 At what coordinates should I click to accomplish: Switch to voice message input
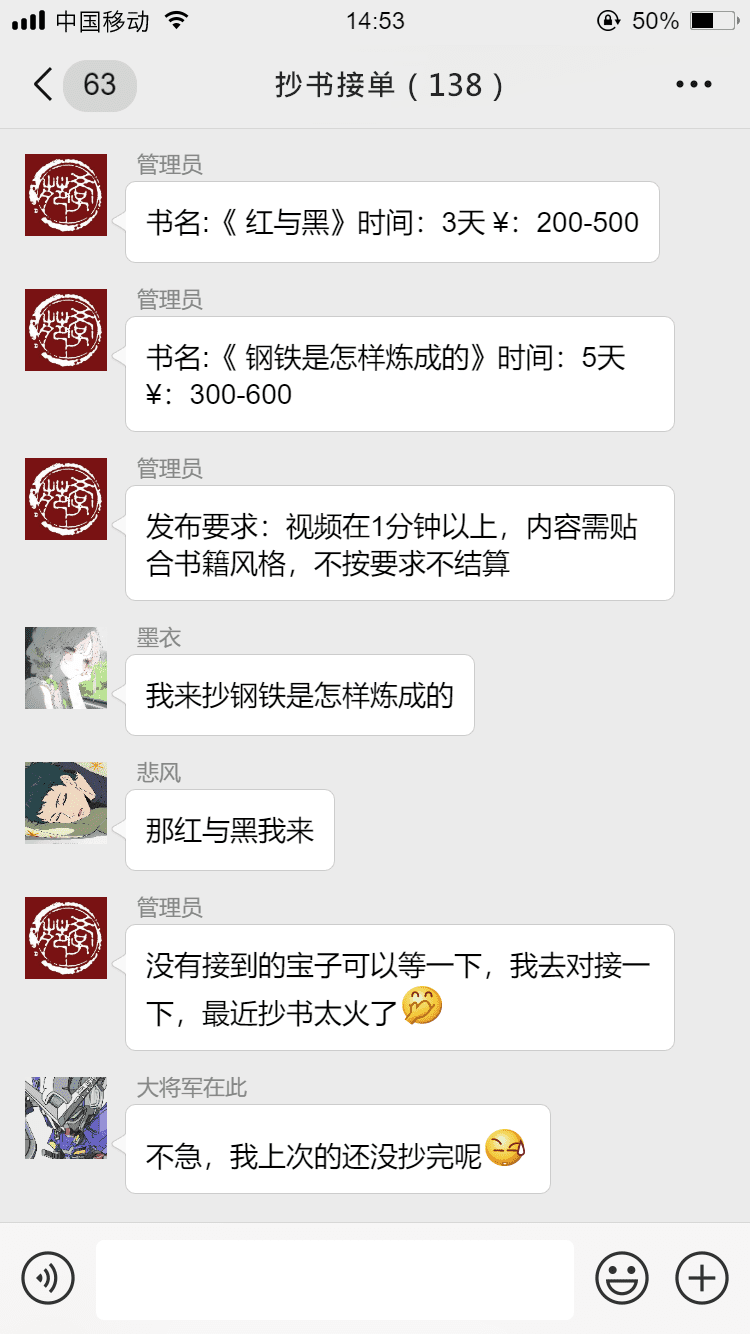pyautogui.click(x=48, y=1278)
